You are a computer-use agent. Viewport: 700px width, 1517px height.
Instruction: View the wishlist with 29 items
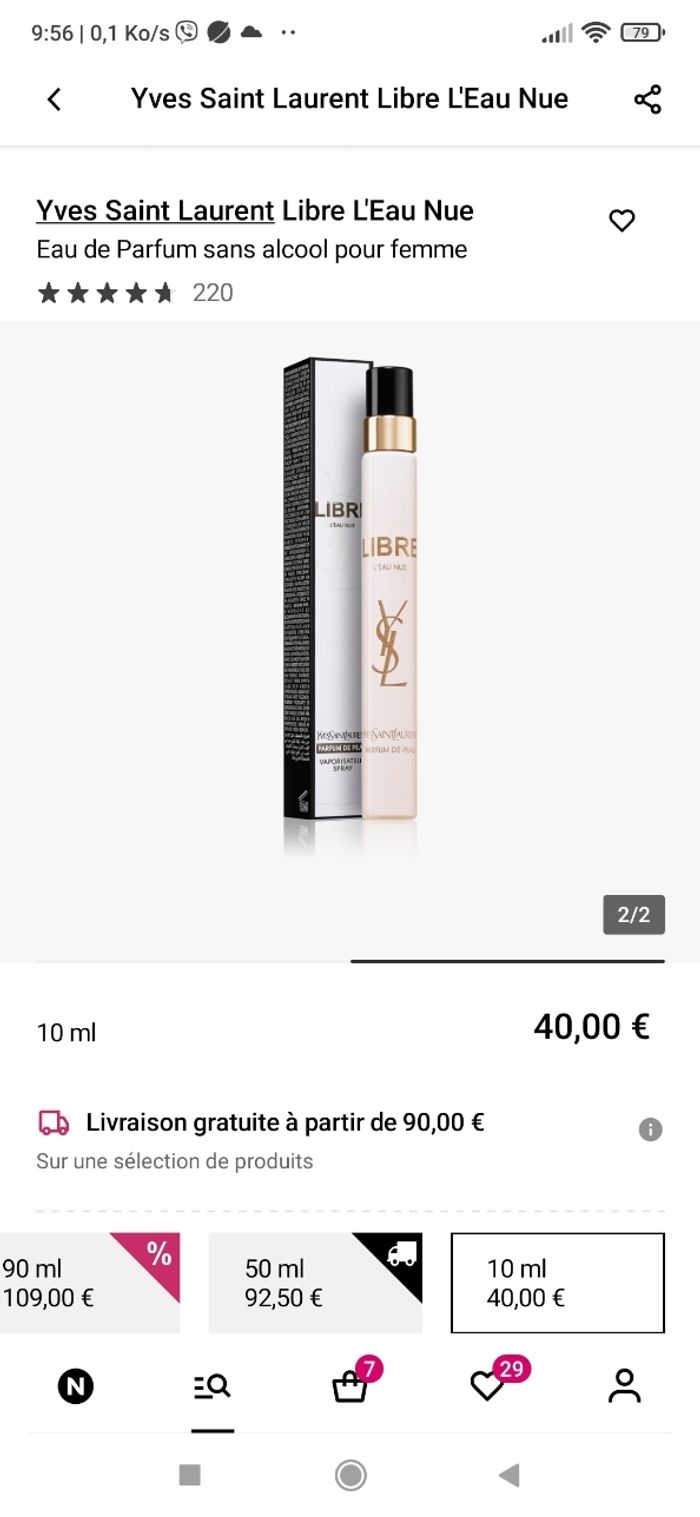point(488,1386)
